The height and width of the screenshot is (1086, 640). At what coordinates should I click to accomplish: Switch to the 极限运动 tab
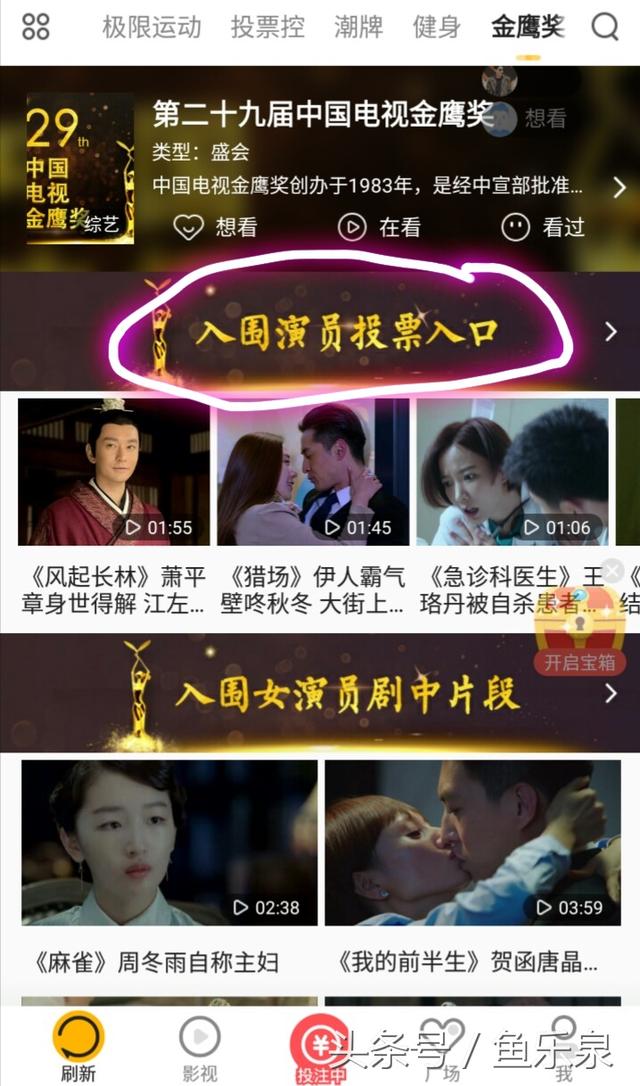coord(151,27)
